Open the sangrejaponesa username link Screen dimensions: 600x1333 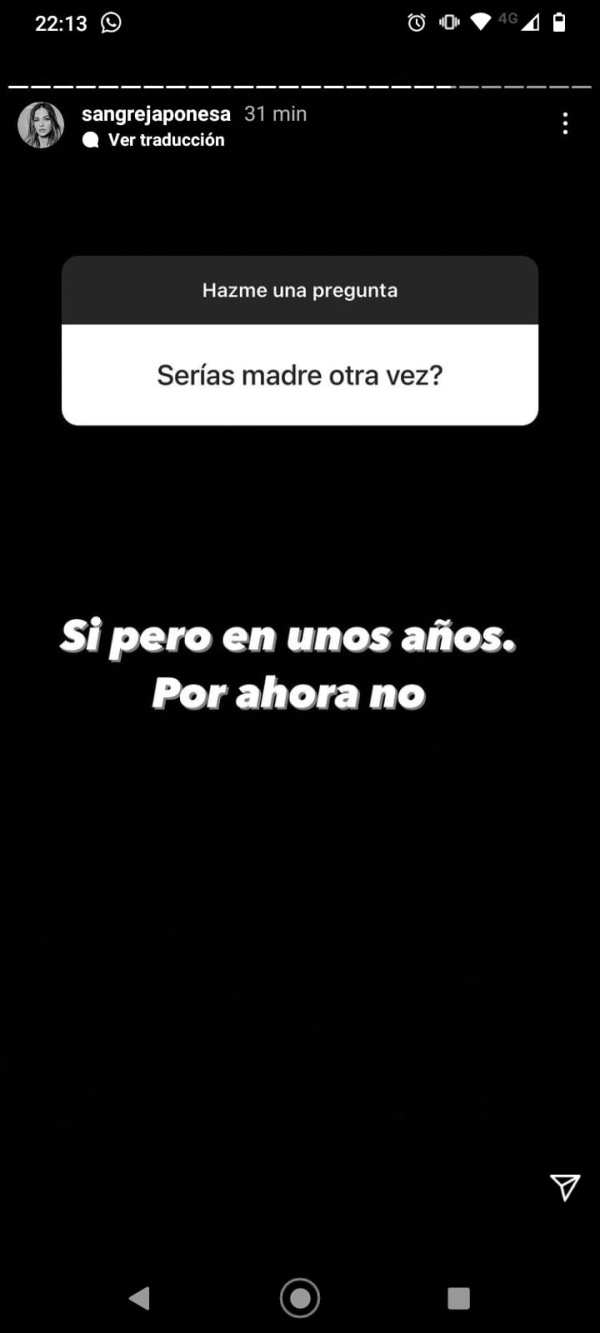[x=158, y=114]
